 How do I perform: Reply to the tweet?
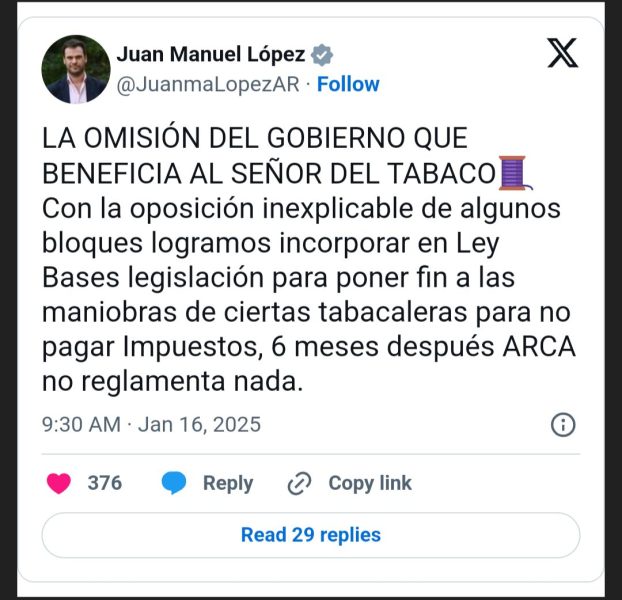pos(208,483)
